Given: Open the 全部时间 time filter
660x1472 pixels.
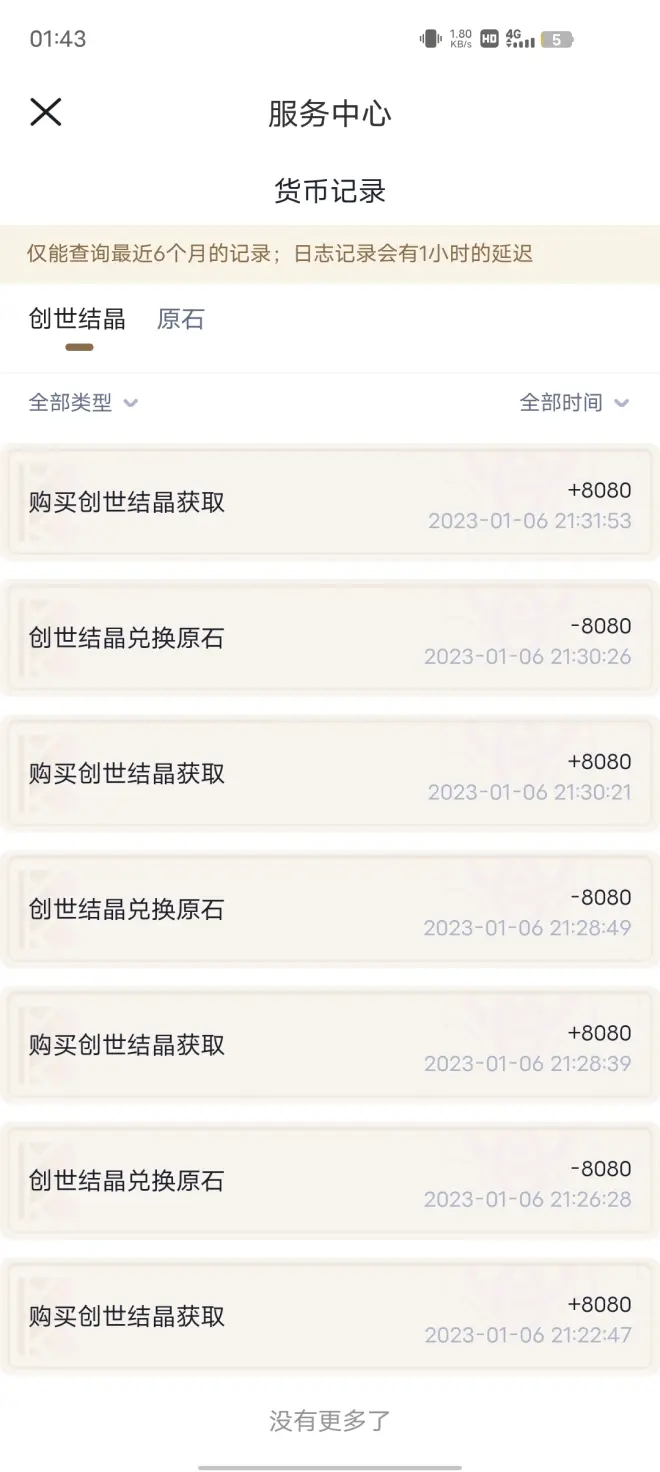Looking at the screenshot, I should click(x=574, y=402).
